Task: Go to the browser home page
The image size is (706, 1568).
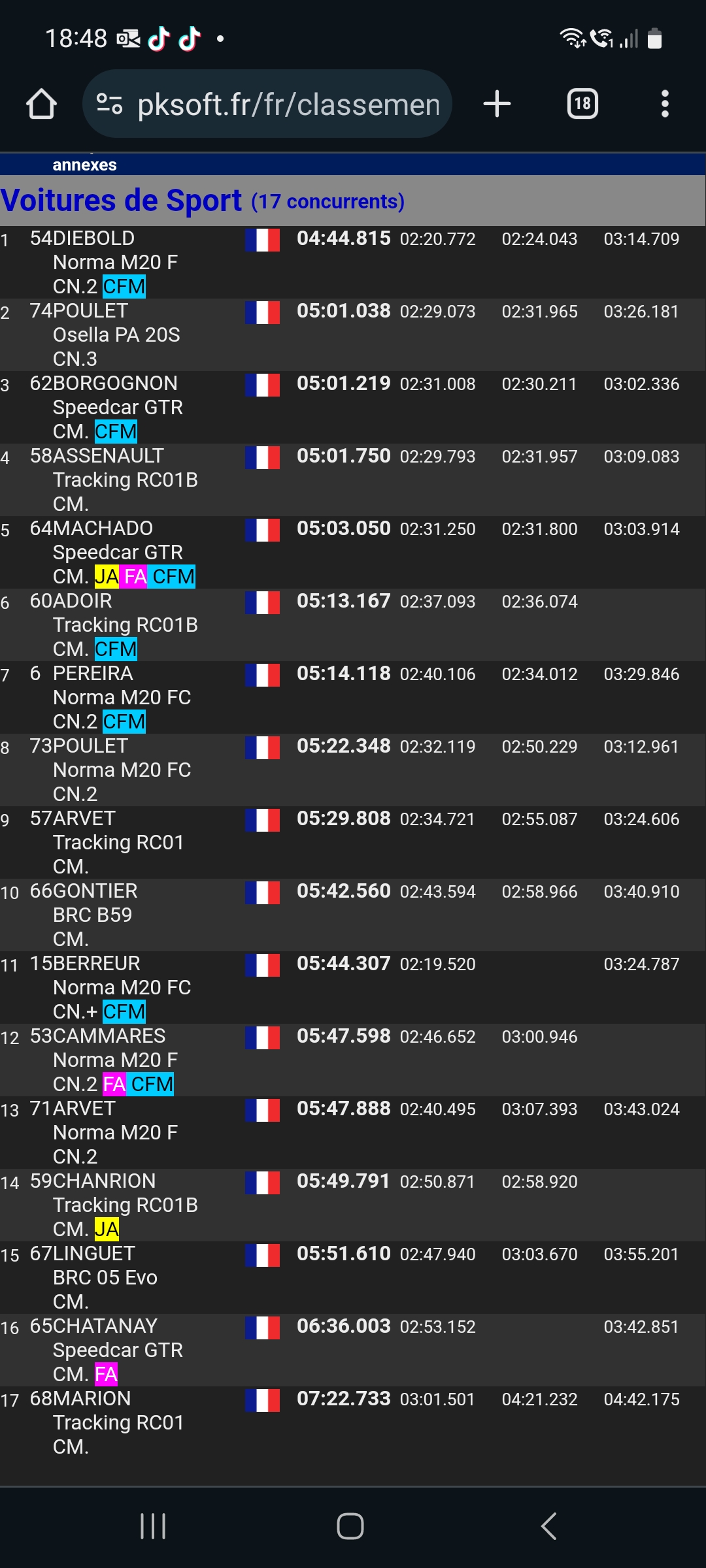Action: [41, 105]
